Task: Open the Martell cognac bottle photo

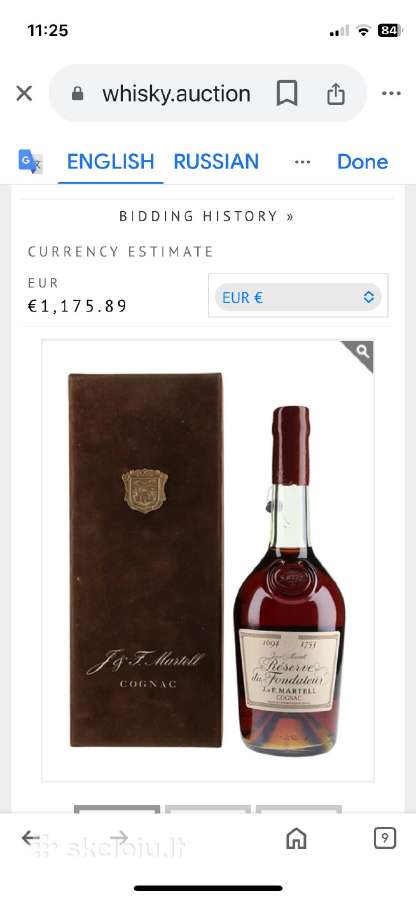Action: (208, 560)
